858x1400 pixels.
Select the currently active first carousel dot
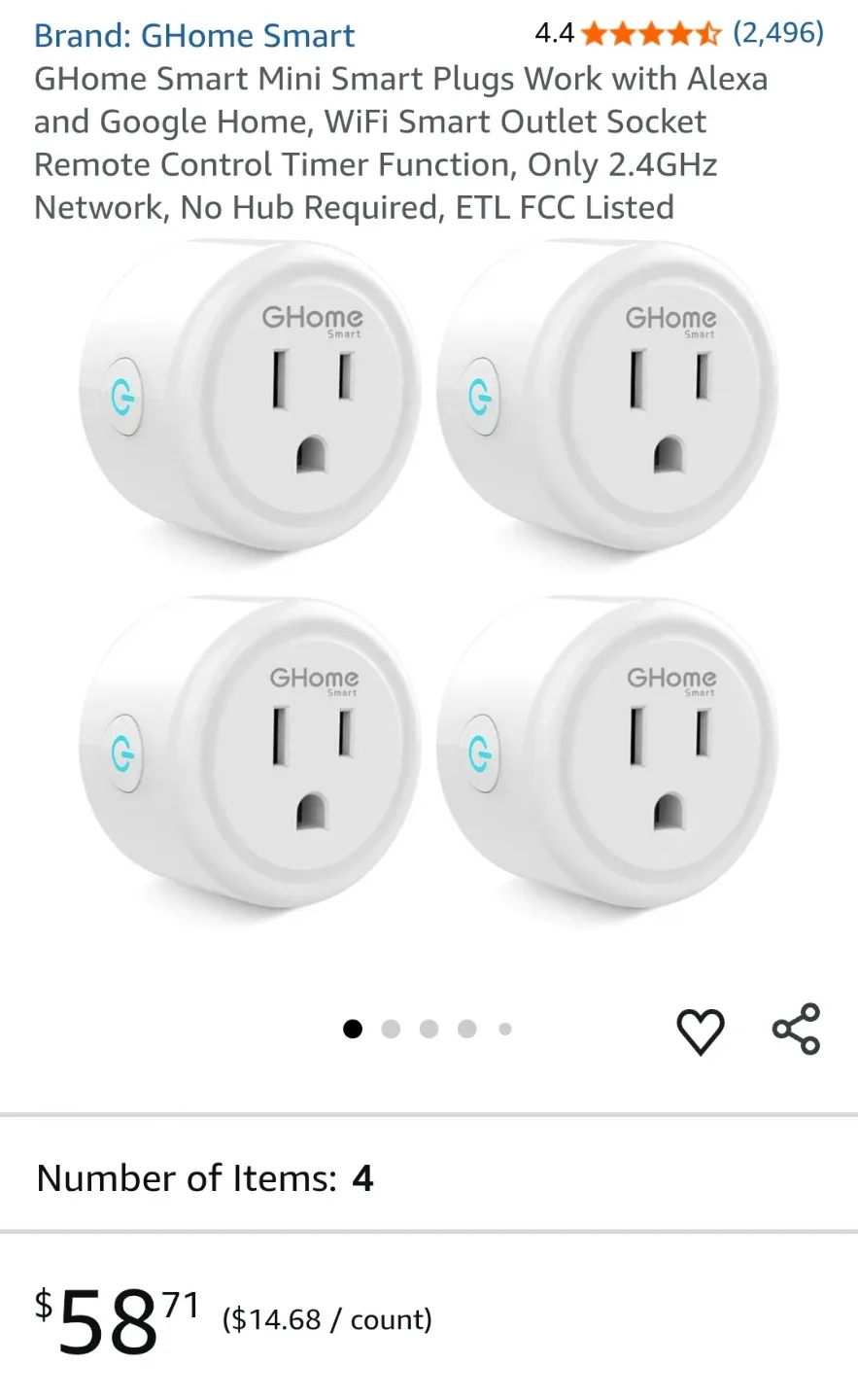click(x=353, y=1029)
